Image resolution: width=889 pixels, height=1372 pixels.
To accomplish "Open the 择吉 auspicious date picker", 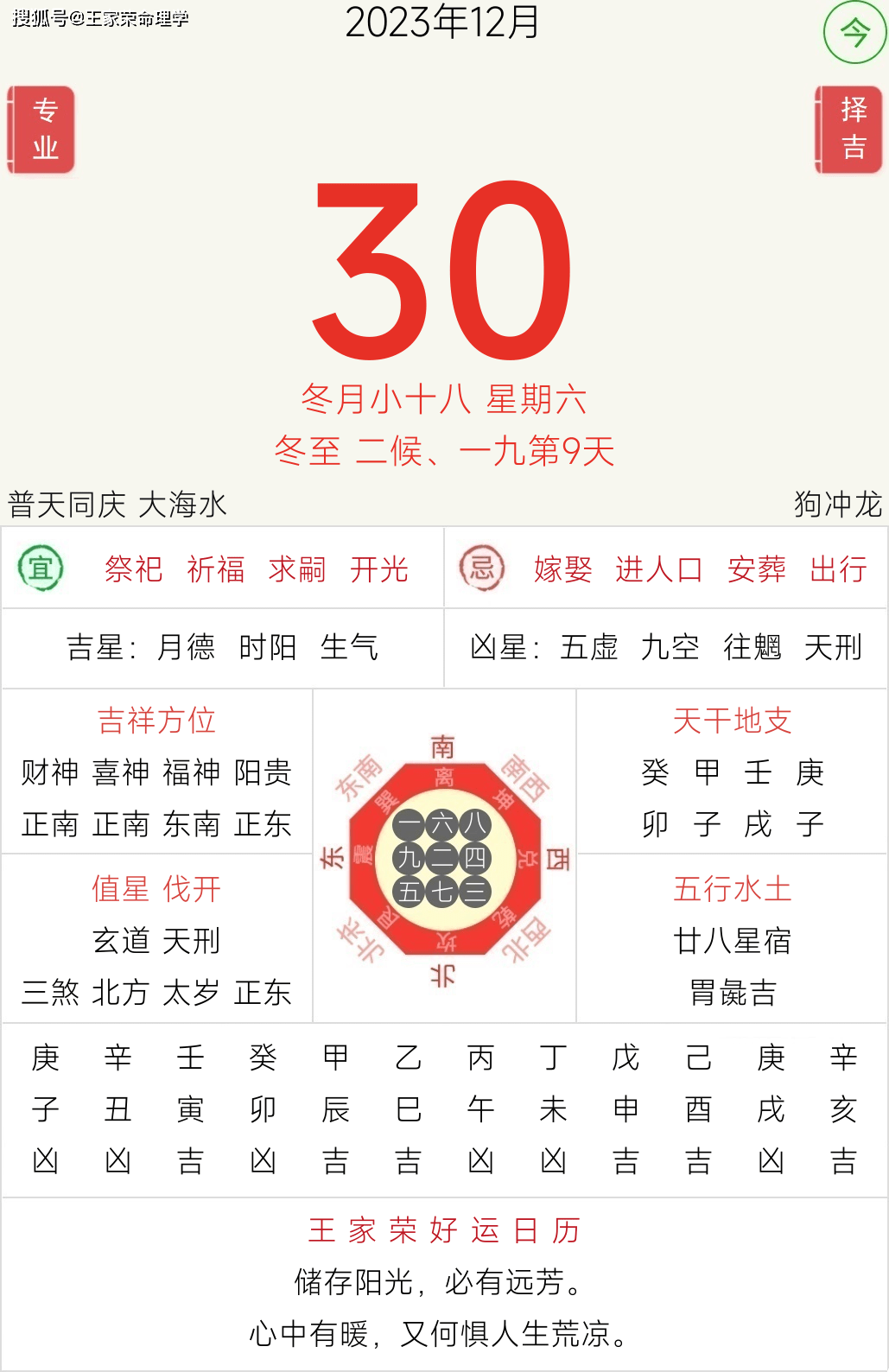I will [850, 130].
